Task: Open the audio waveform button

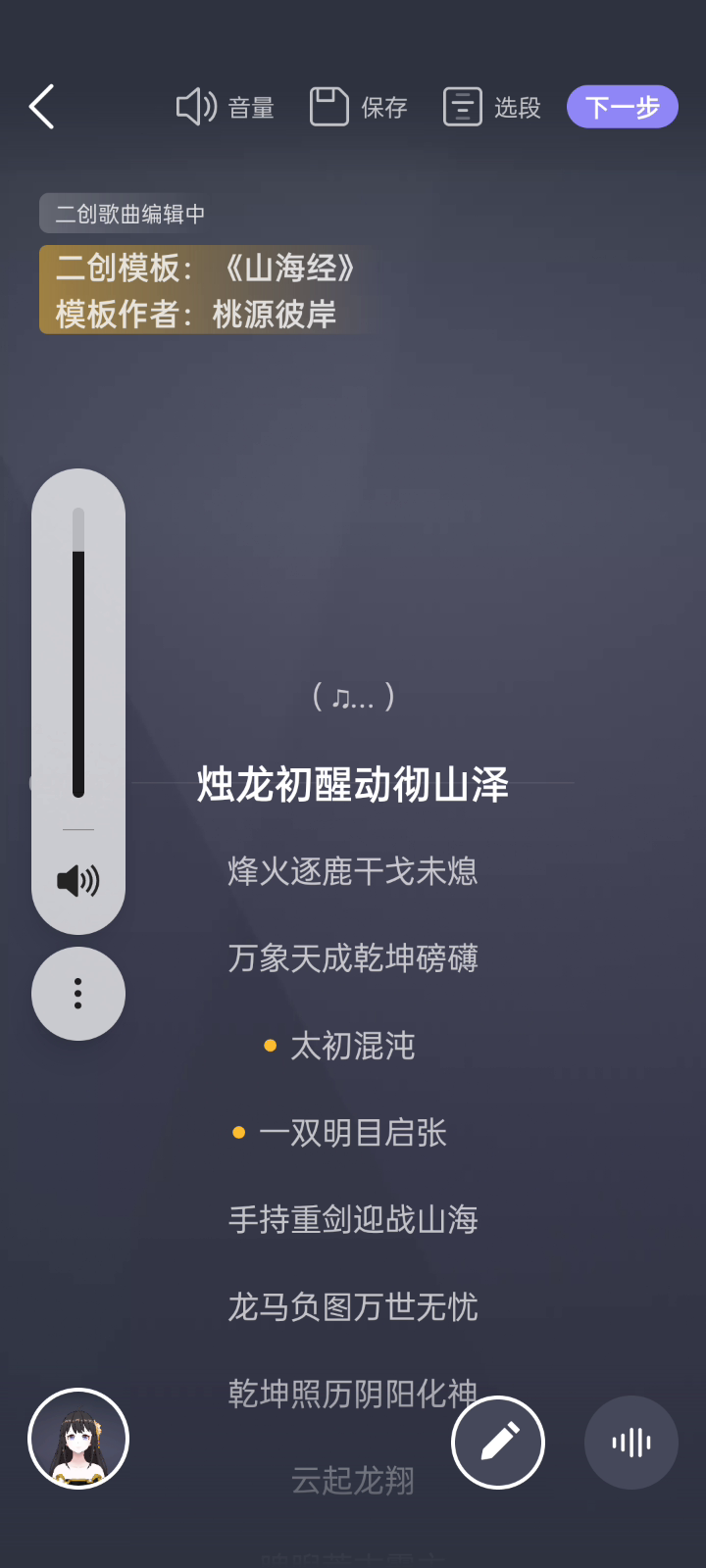Action: click(631, 1443)
